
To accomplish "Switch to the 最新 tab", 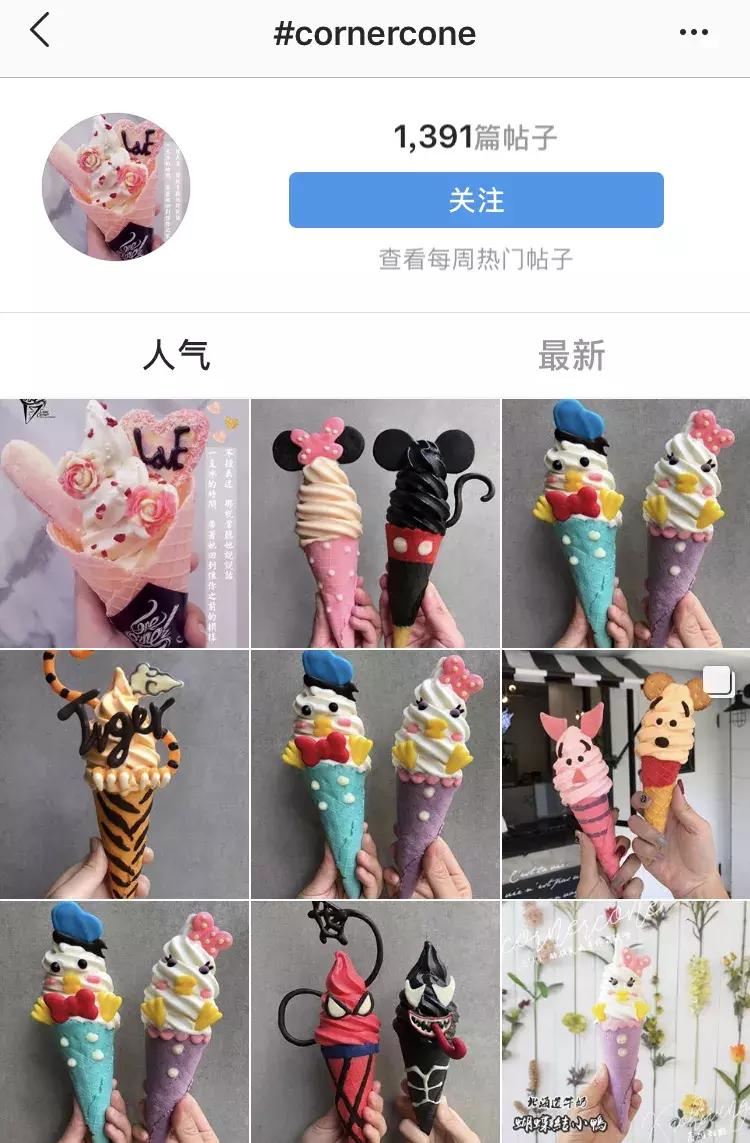I will click(572, 354).
